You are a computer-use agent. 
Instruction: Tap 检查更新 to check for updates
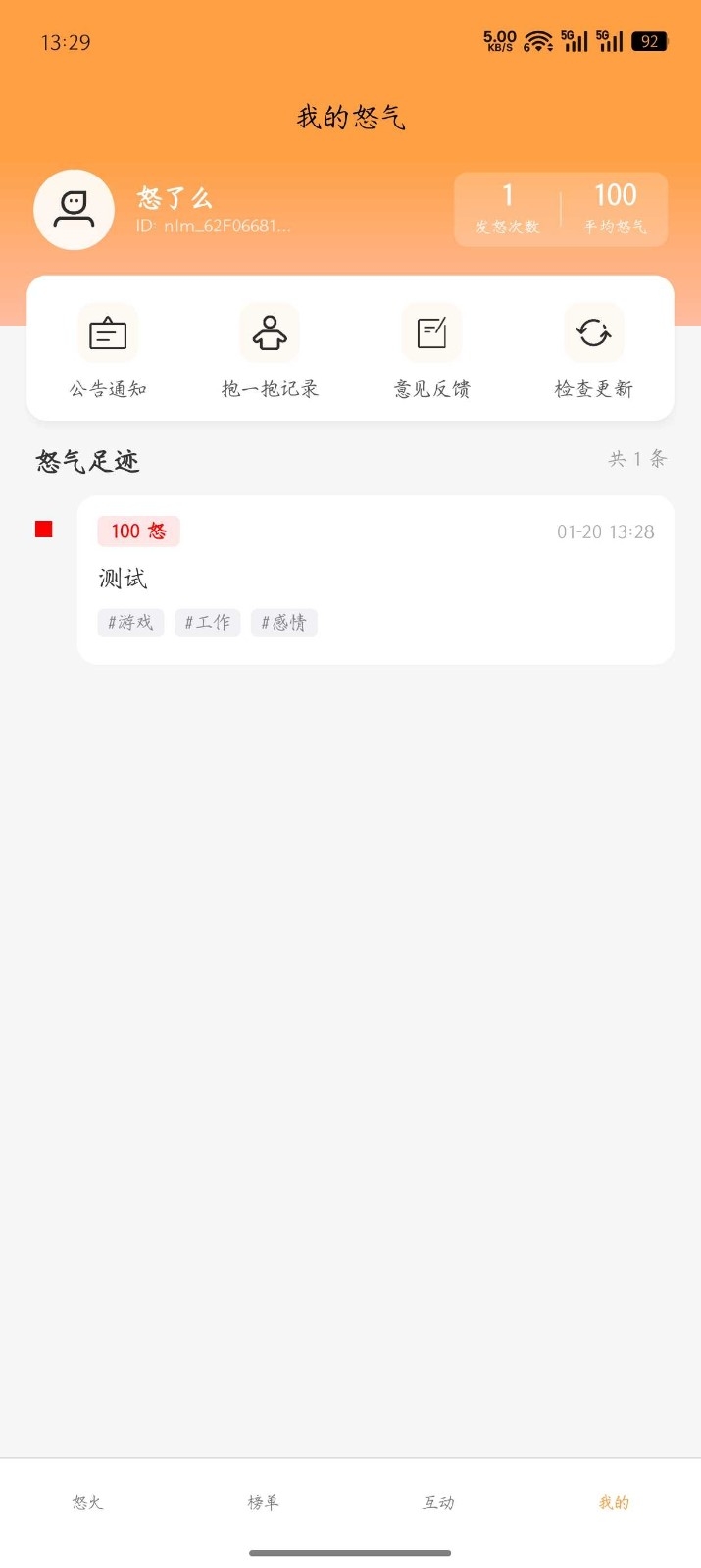593,350
